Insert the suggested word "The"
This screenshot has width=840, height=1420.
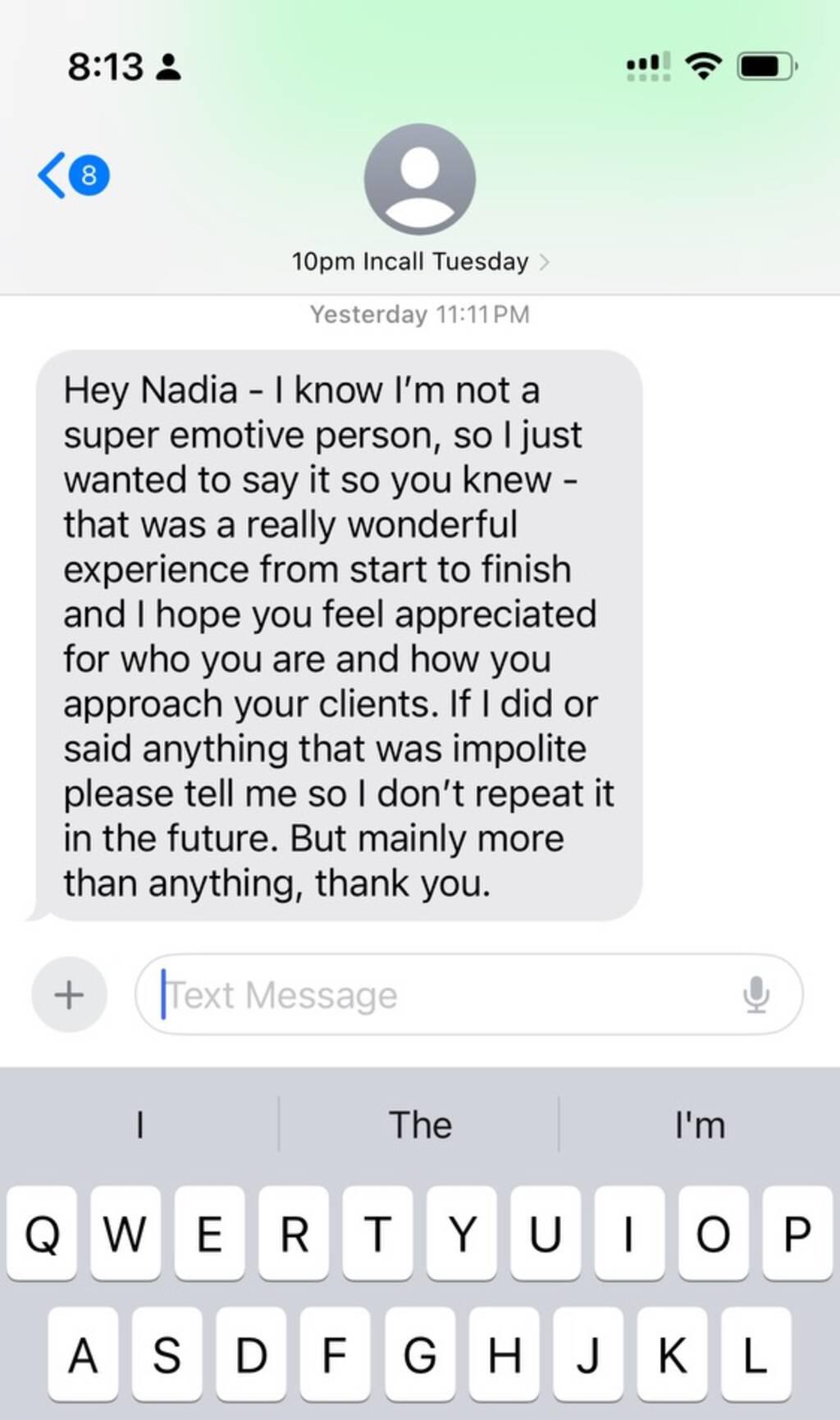coord(419,1125)
